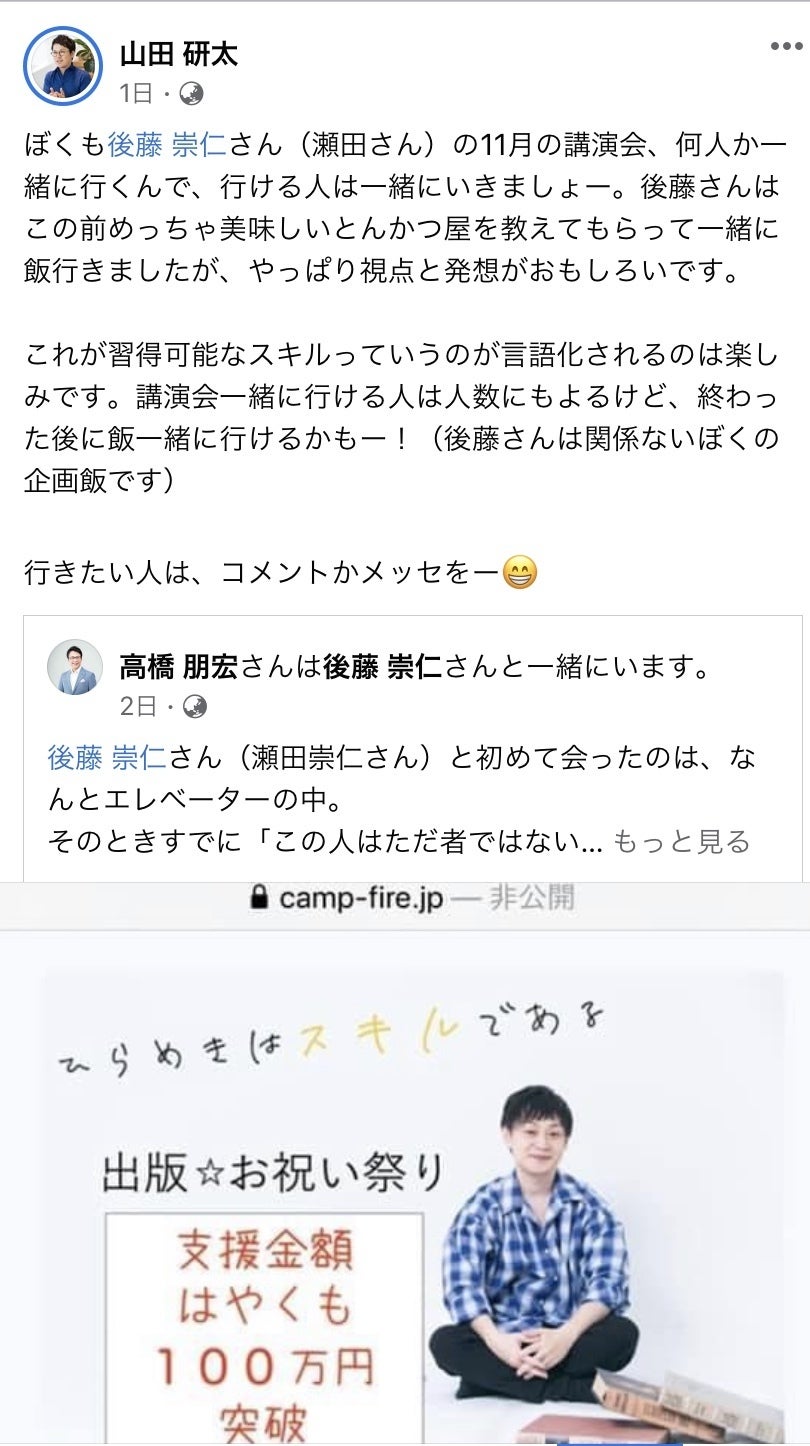
Task: Open 後藤 崇仁's name in shared post header
Action: tap(382, 667)
